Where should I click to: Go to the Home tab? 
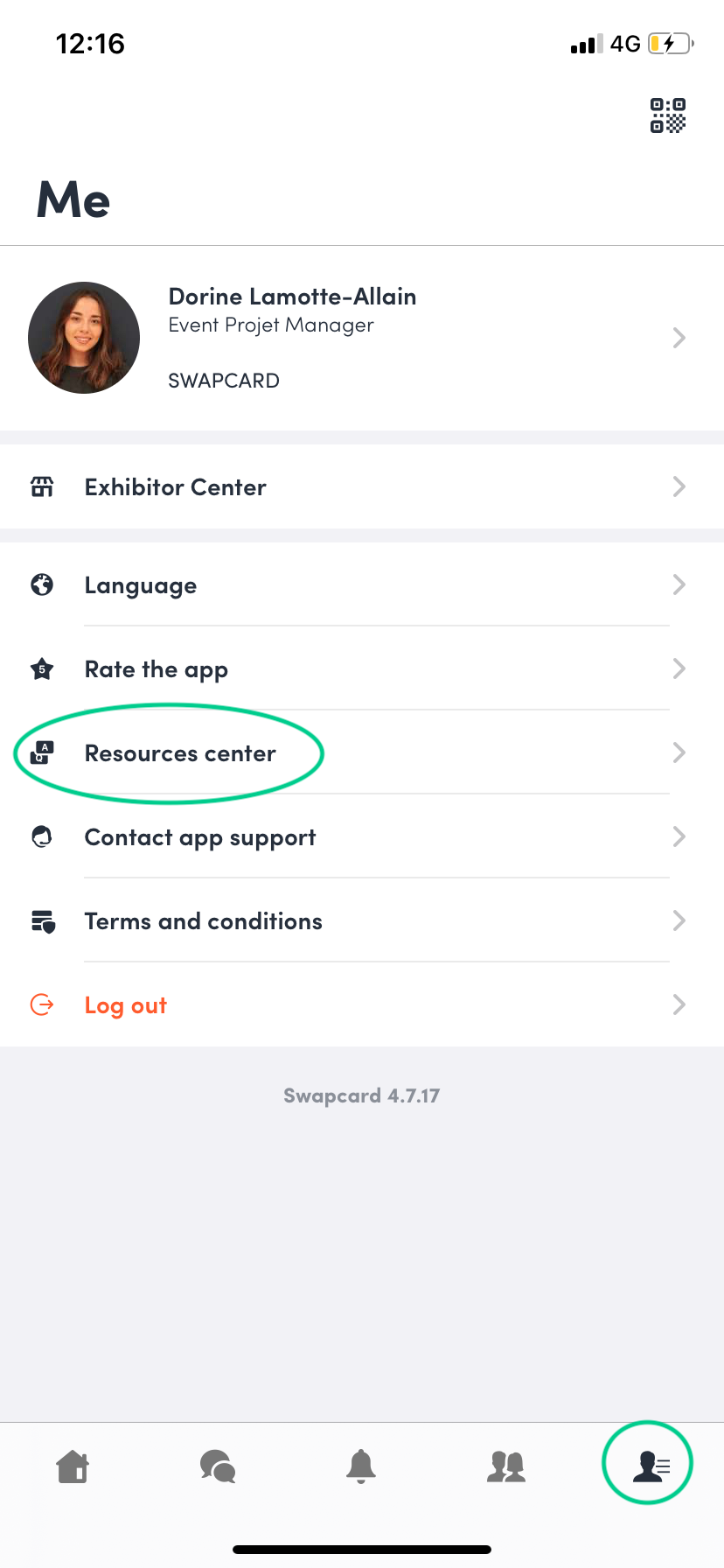(x=73, y=1466)
